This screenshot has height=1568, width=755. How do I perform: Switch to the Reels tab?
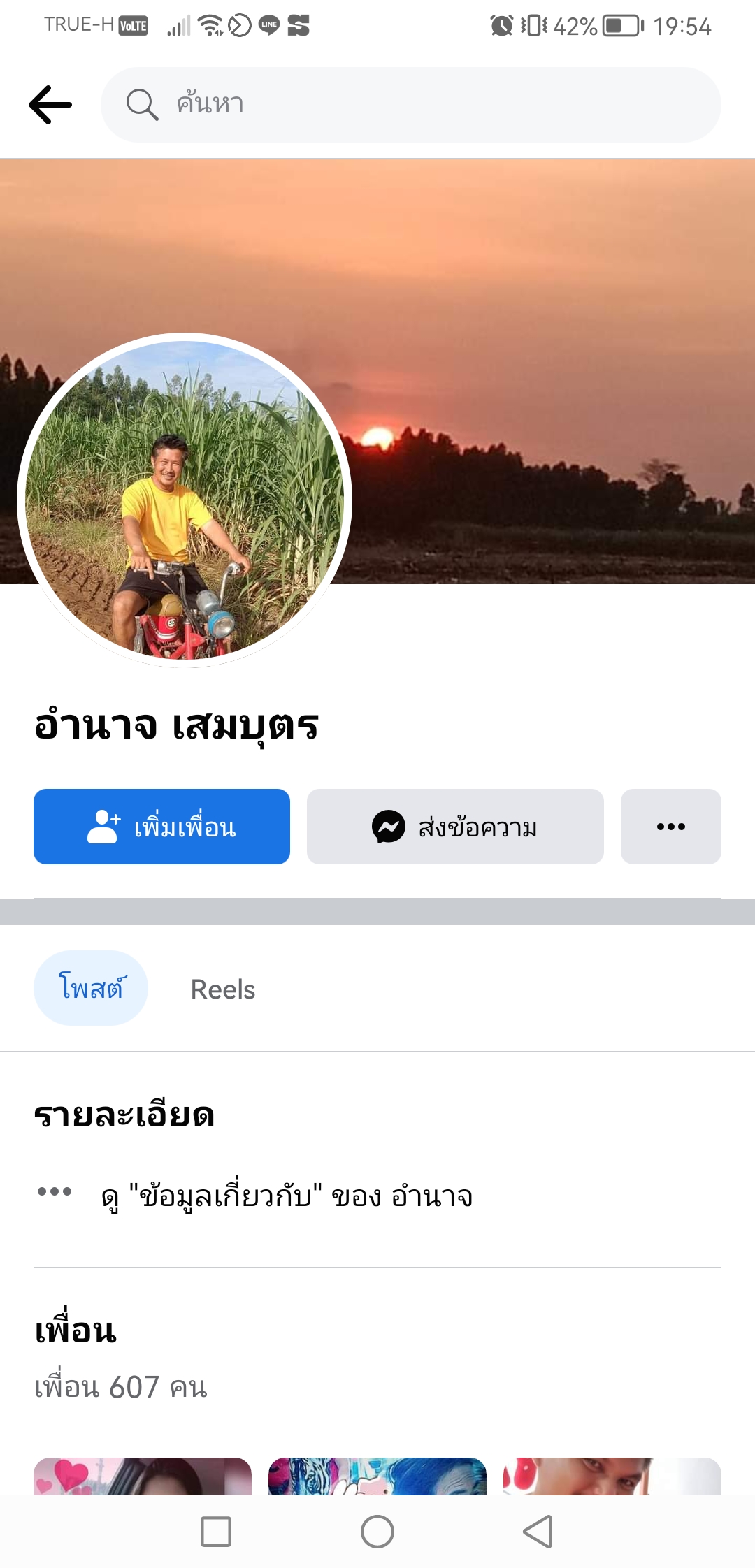(x=223, y=989)
